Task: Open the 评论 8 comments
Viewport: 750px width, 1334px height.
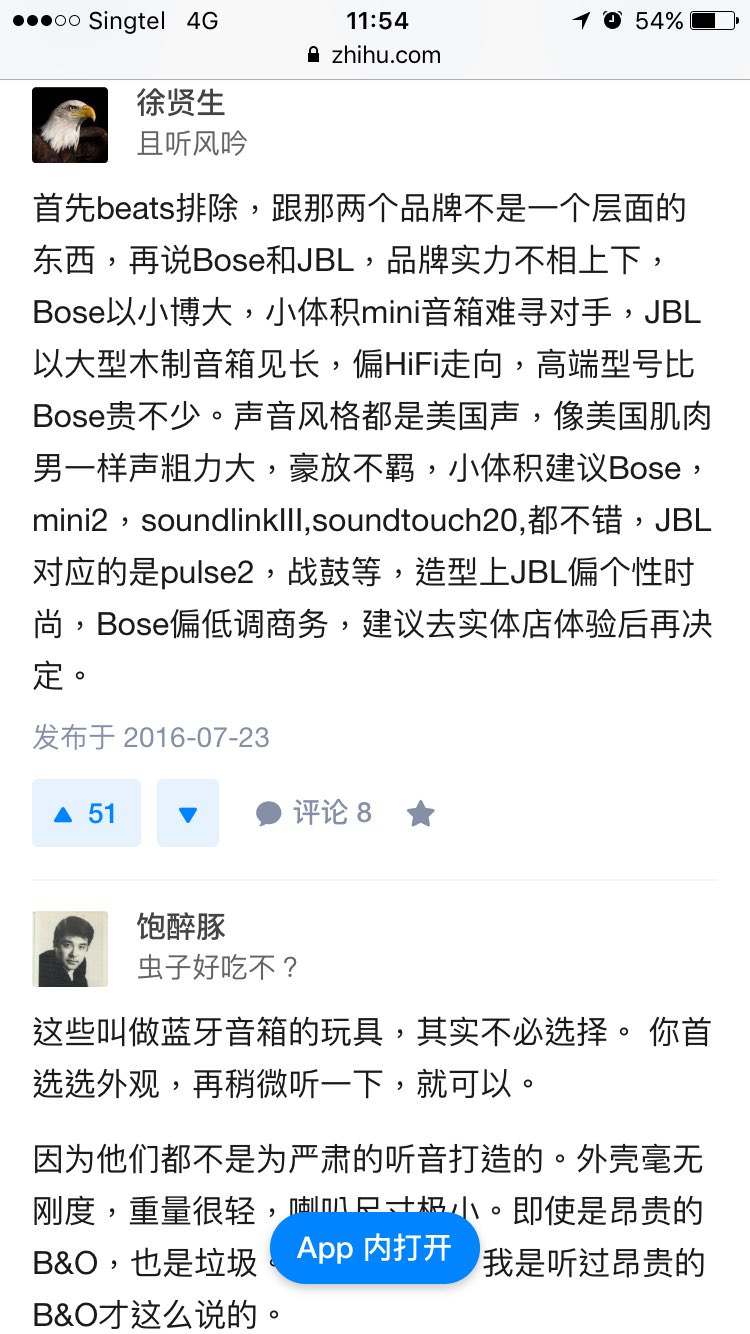Action: tap(314, 813)
